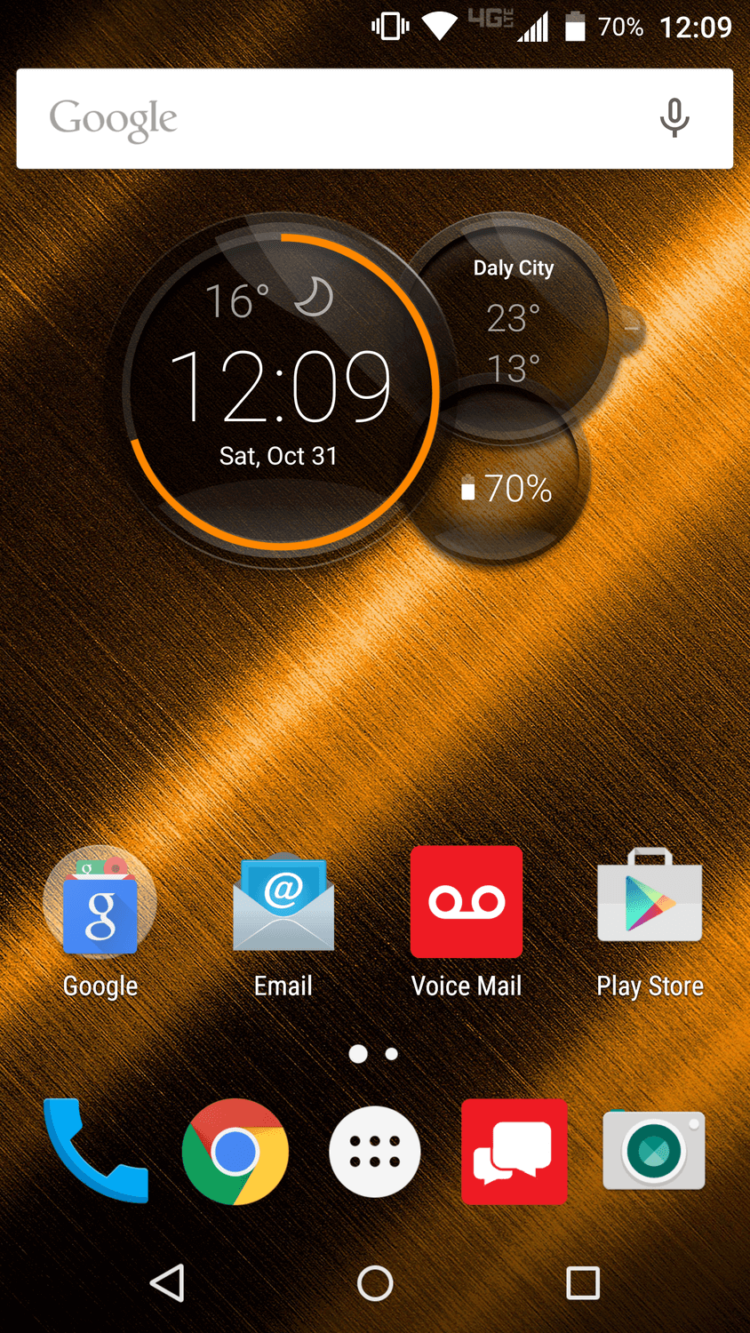The height and width of the screenshot is (1333, 750).
Task: Launch the Camera app
Action: (x=654, y=1151)
